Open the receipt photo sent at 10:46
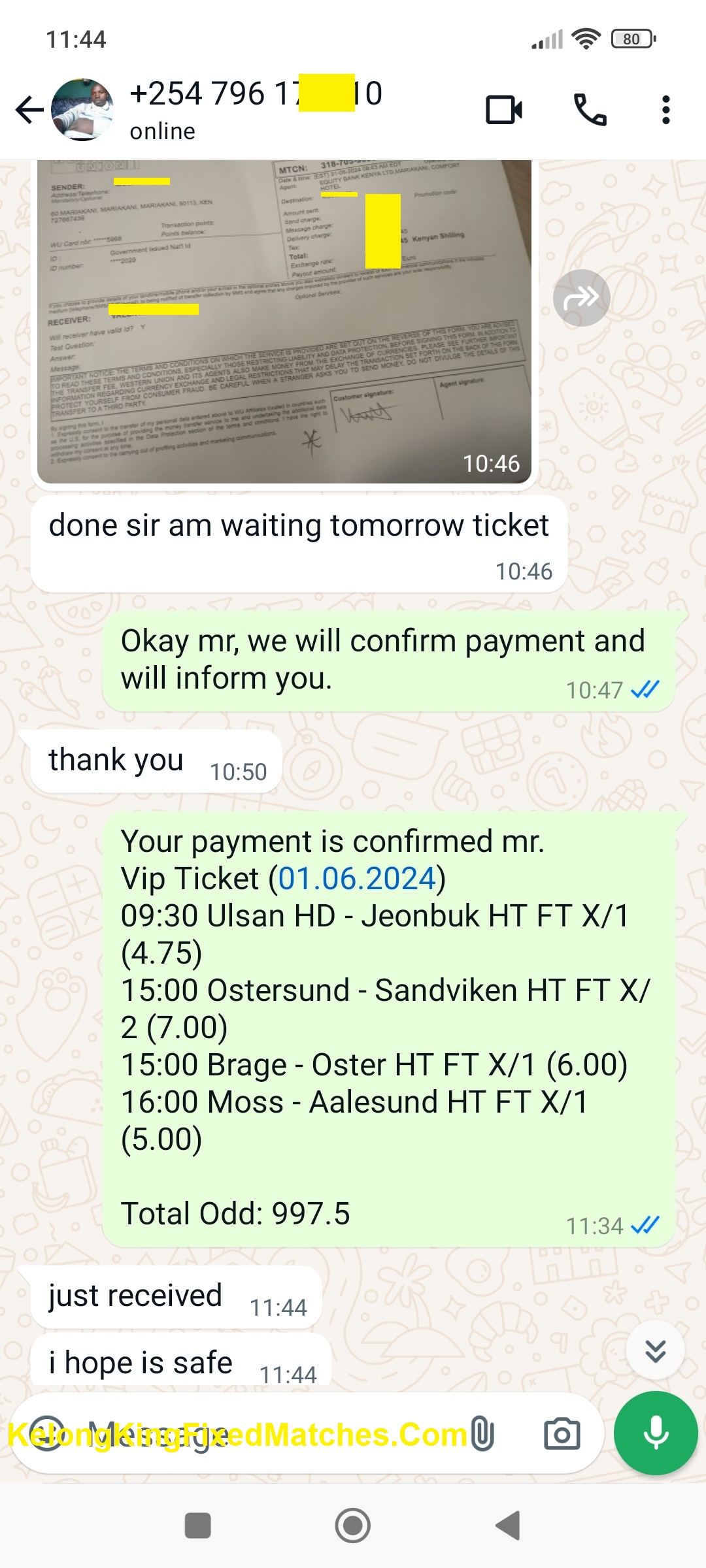This screenshot has width=706, height=1568. pos(284,321)
